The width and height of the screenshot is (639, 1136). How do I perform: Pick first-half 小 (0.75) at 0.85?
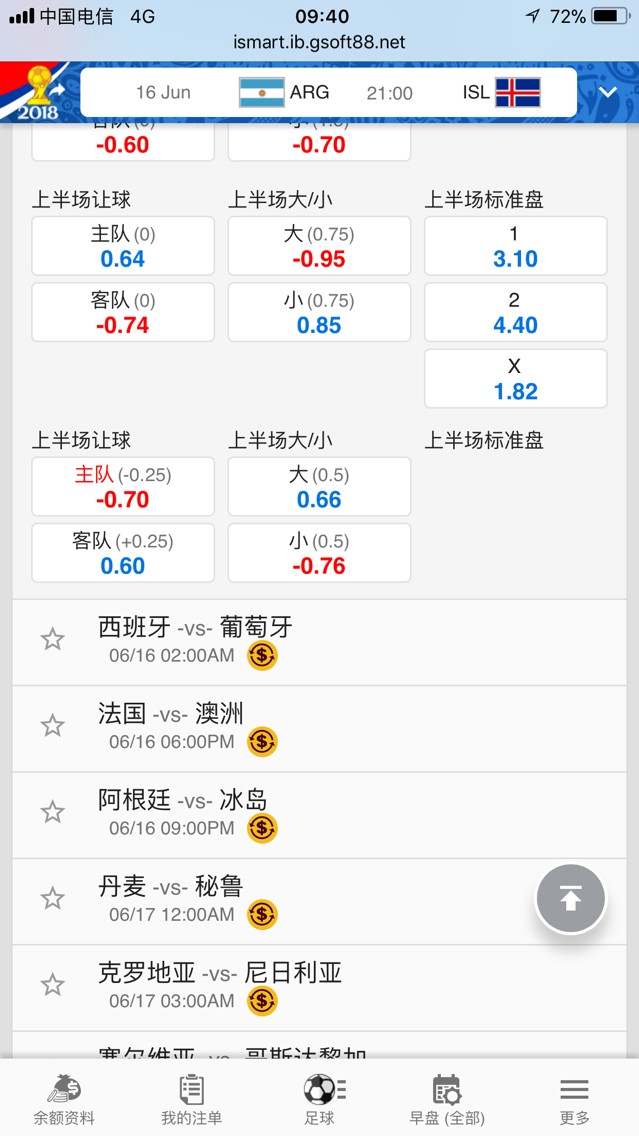tap(320, 312)
